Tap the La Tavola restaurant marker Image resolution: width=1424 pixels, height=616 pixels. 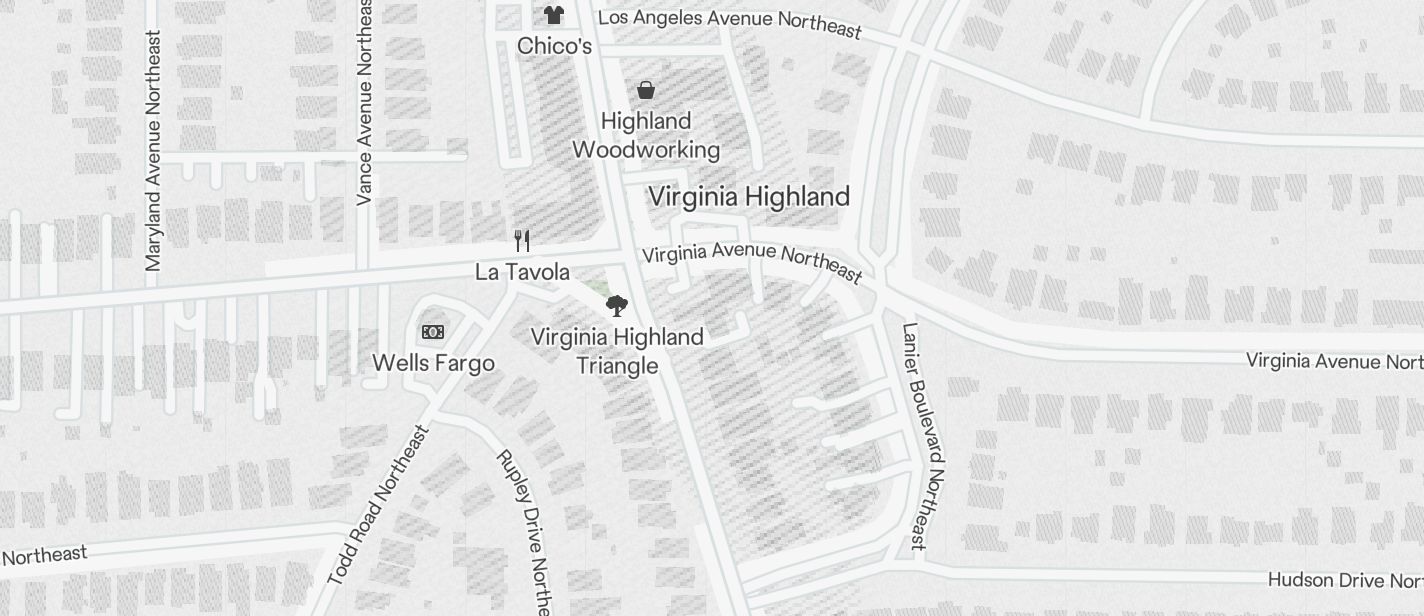coord(521,240)
